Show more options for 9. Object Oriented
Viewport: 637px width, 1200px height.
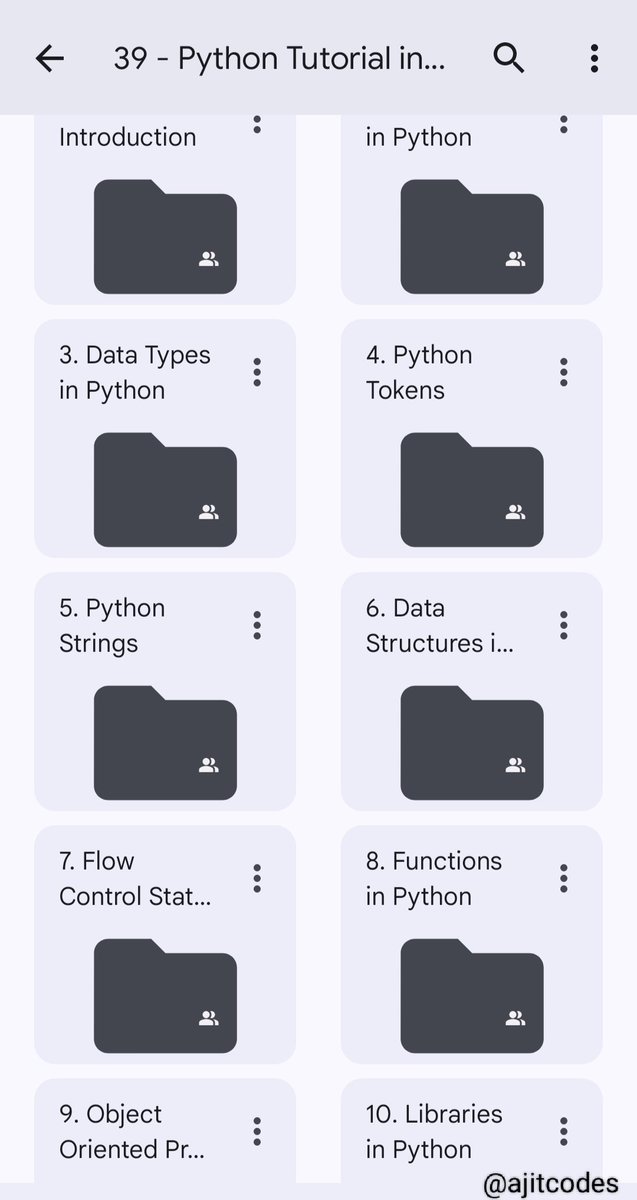tap(257, 1131)
